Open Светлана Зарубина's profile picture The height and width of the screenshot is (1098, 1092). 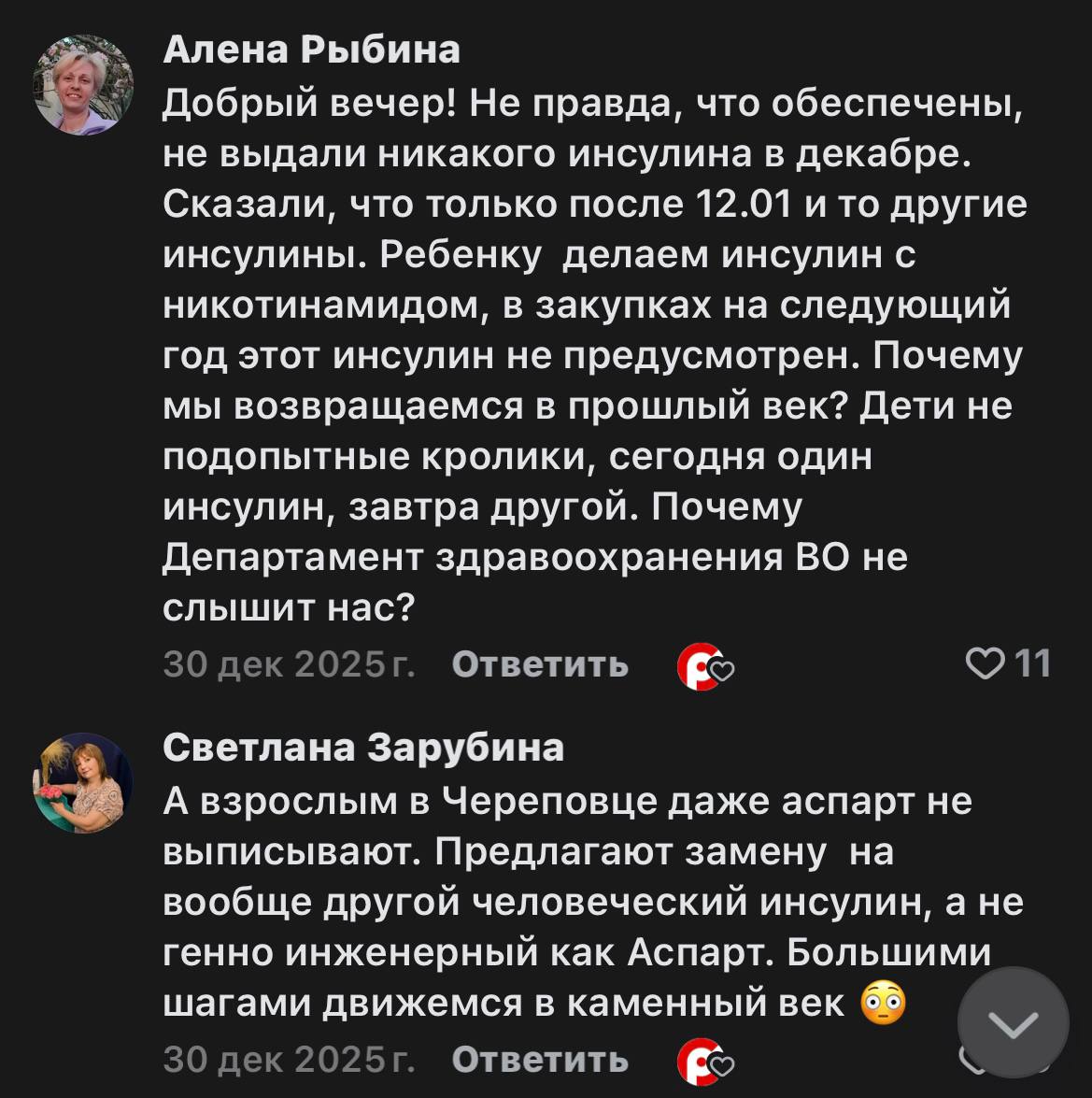click(83, 782)
